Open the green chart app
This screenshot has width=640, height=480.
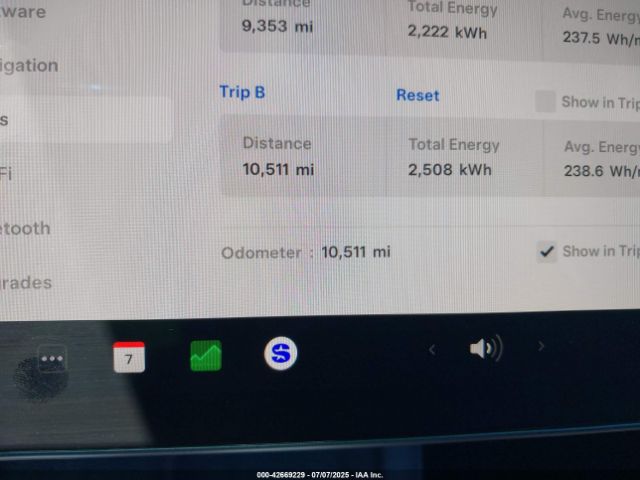(x=206, y=355)
